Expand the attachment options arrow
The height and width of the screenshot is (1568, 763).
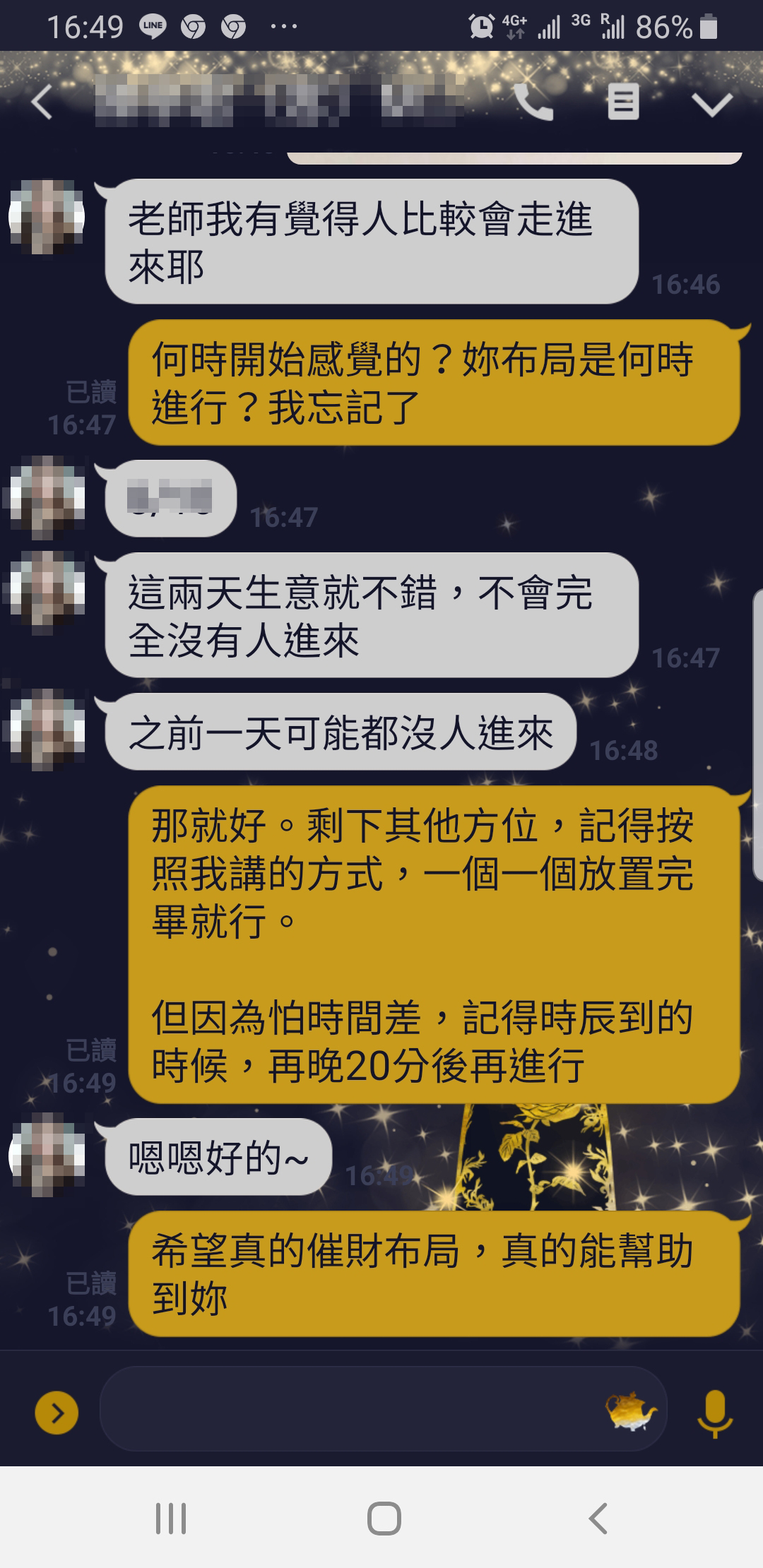(57, 1413)
